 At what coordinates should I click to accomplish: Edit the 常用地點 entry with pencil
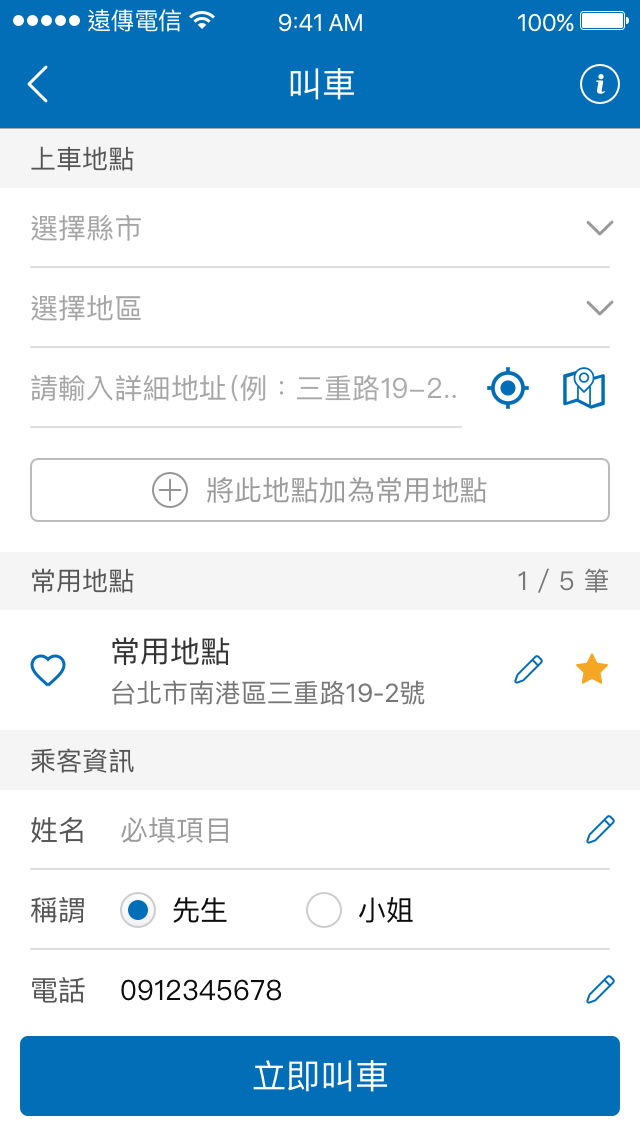[528, 669]
